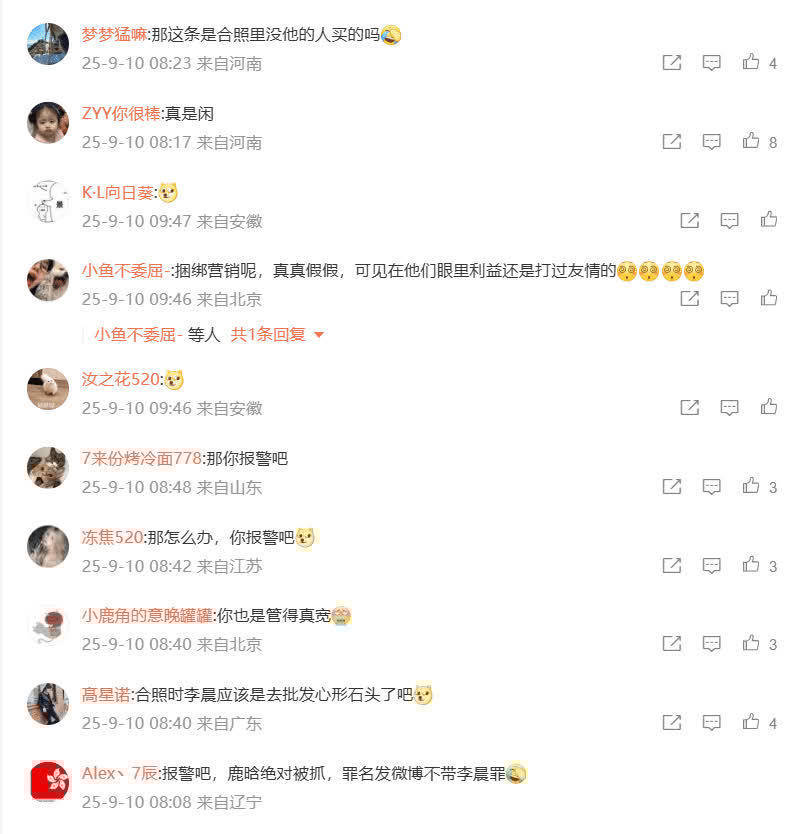Open 7来份烤冷面778's username link

(x=141, y=458)
